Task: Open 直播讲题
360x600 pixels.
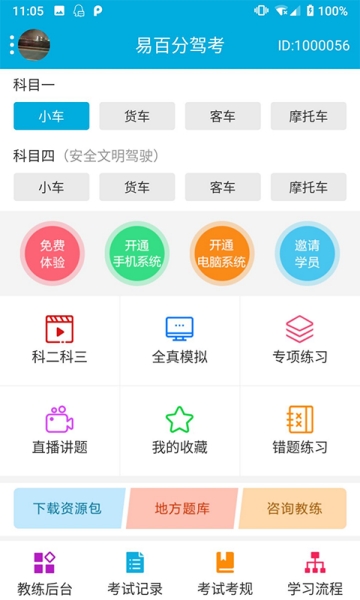Action: tap(59, 430)
